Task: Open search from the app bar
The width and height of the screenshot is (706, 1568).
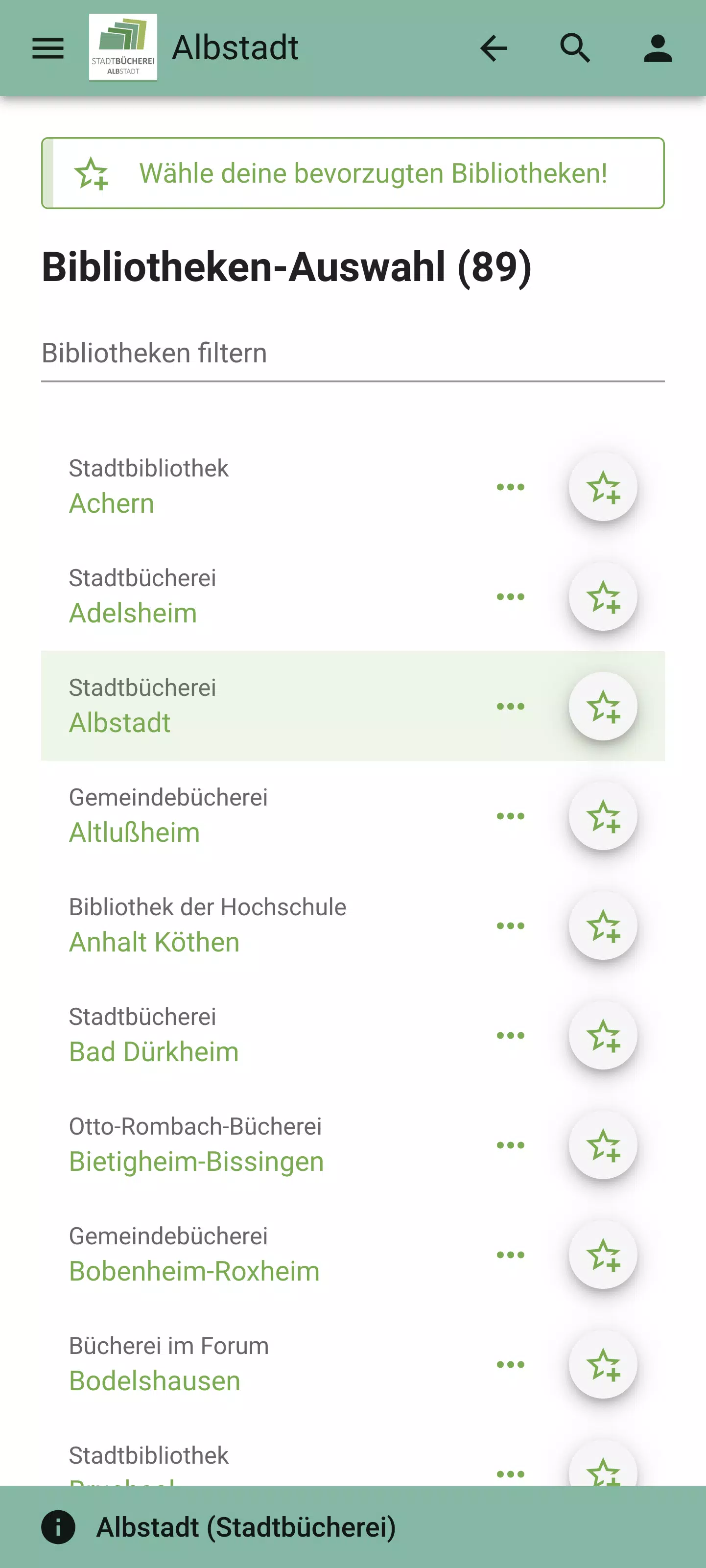Action: 574,48
